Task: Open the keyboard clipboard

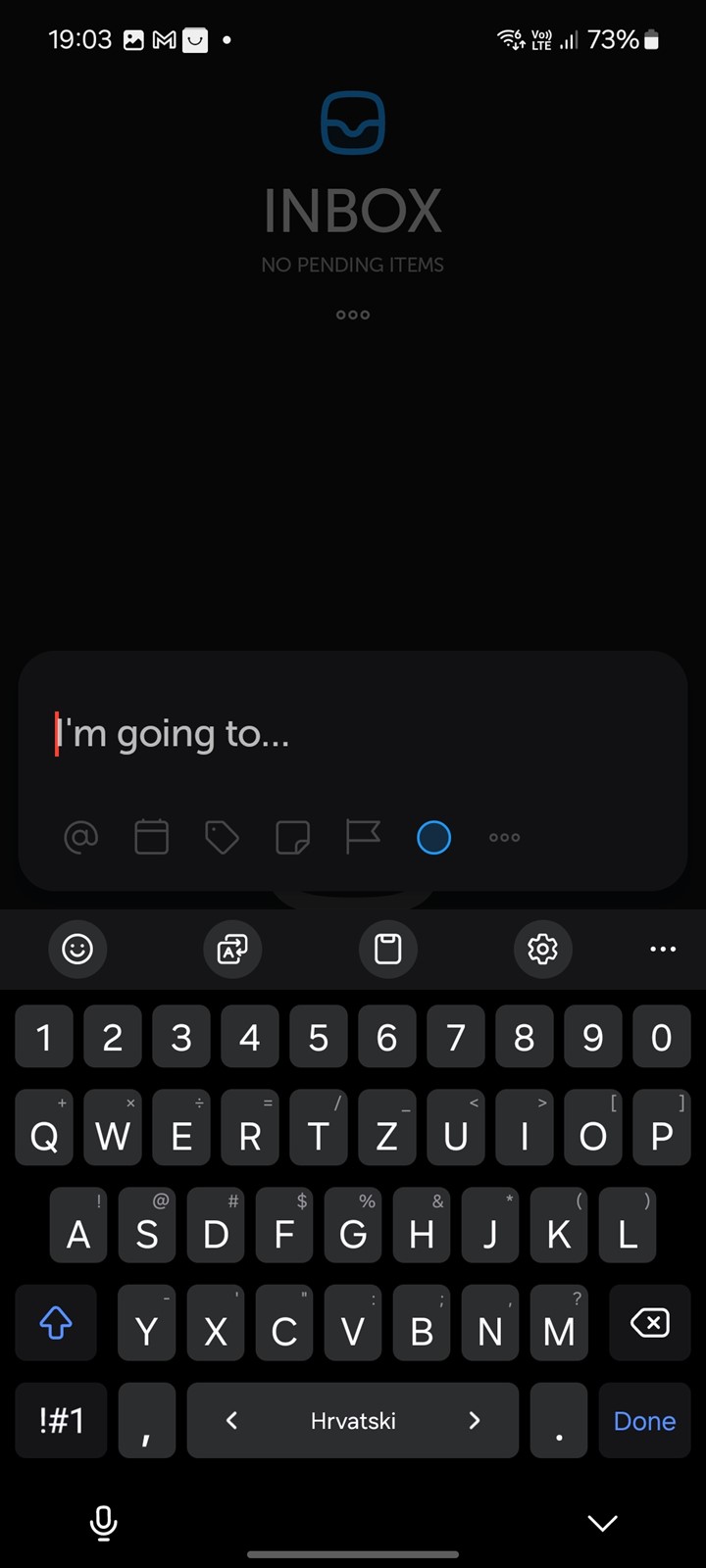Action: 388,949
